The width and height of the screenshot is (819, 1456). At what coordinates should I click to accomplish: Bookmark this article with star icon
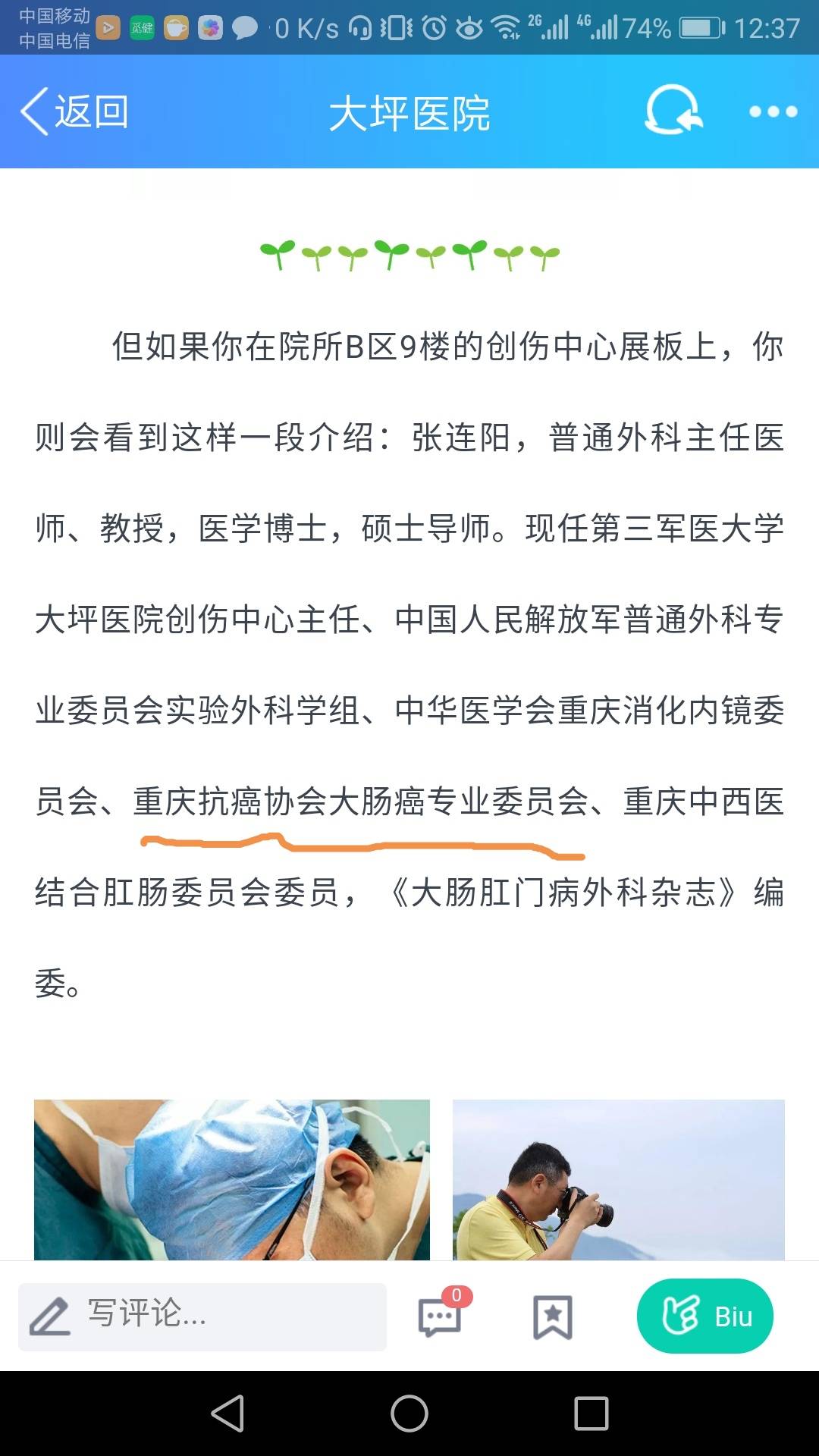tap(552, 1316)
